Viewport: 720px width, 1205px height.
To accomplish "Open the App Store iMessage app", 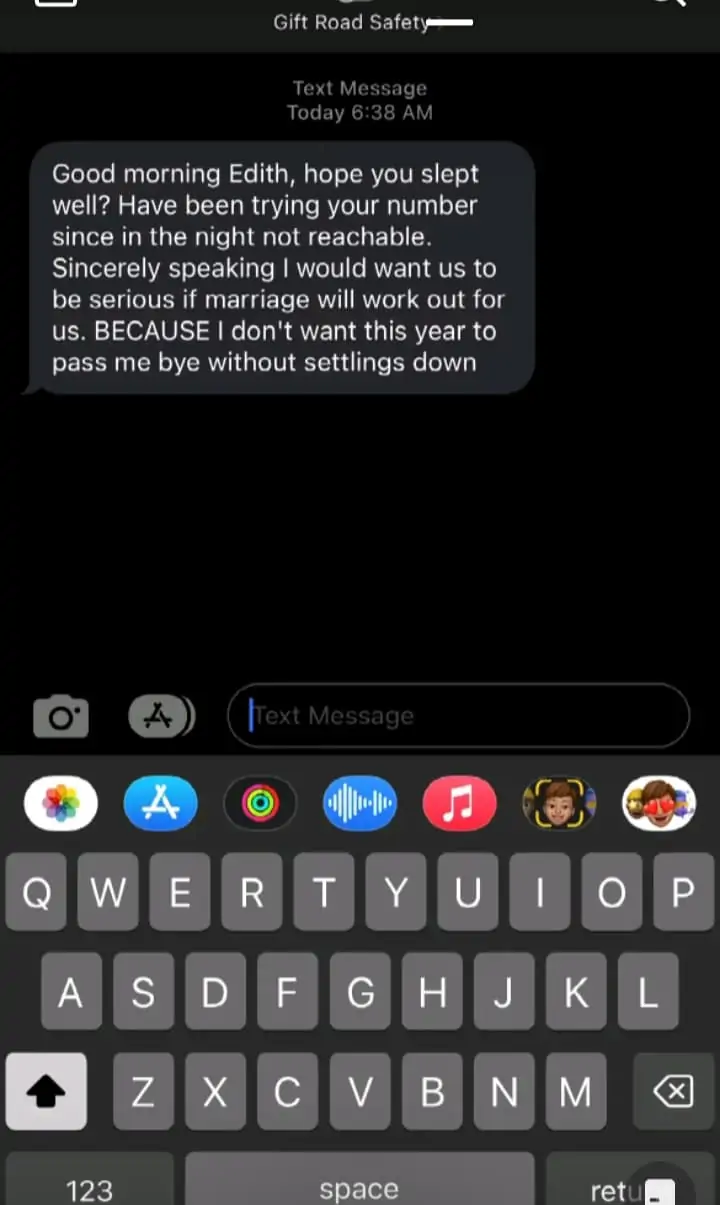I will [x=161, y=803].
